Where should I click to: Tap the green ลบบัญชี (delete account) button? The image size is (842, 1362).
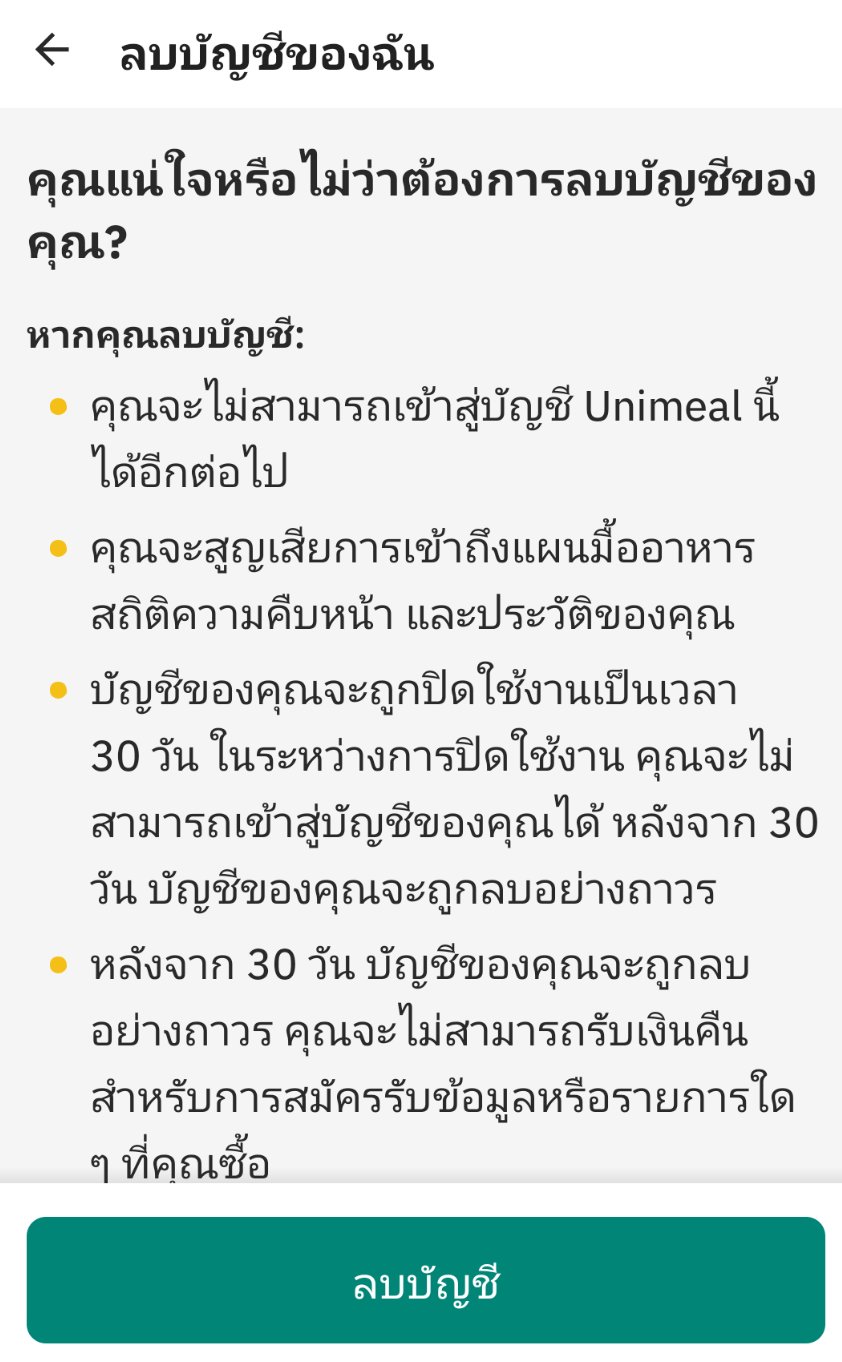pos(425,1281)
